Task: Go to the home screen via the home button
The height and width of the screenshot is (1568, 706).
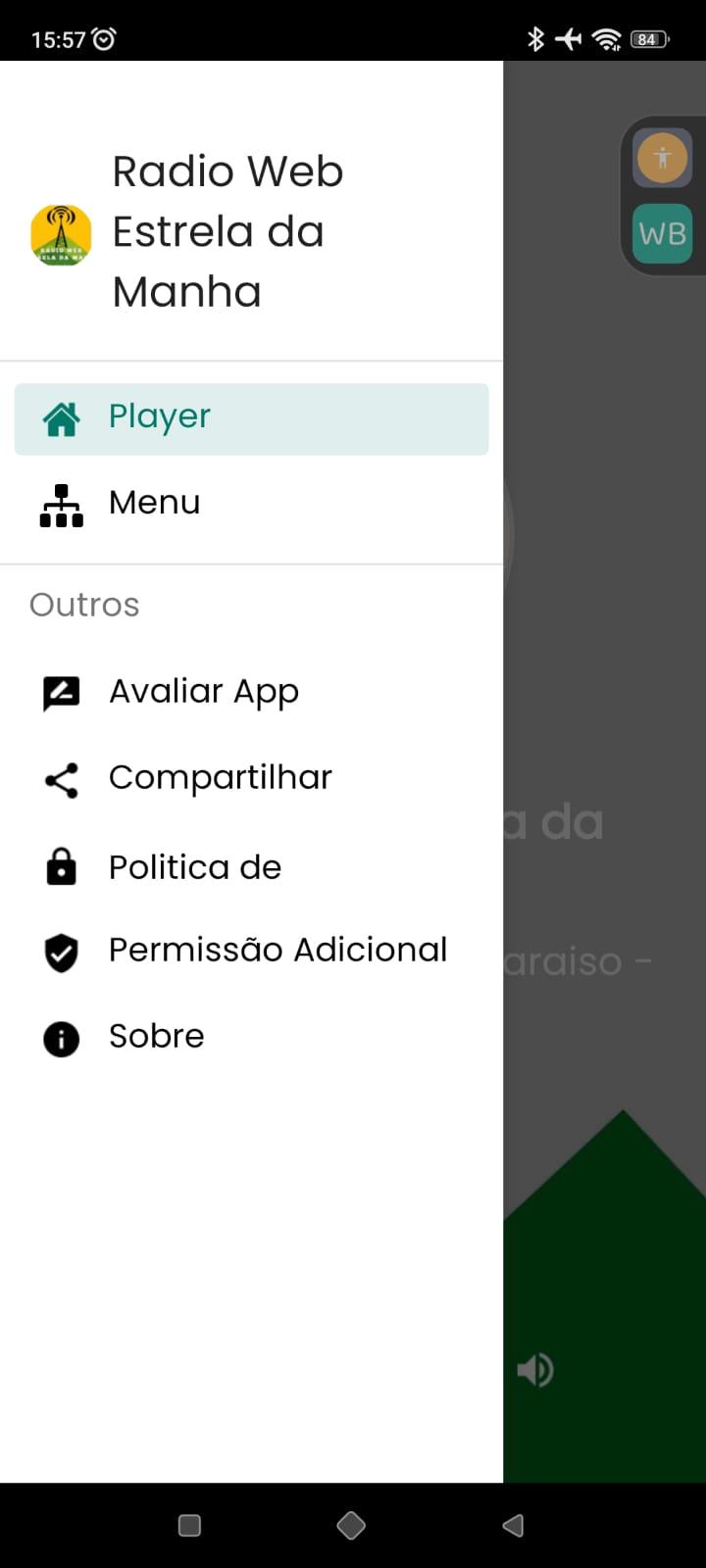Action: click(x=351, y=1525)
